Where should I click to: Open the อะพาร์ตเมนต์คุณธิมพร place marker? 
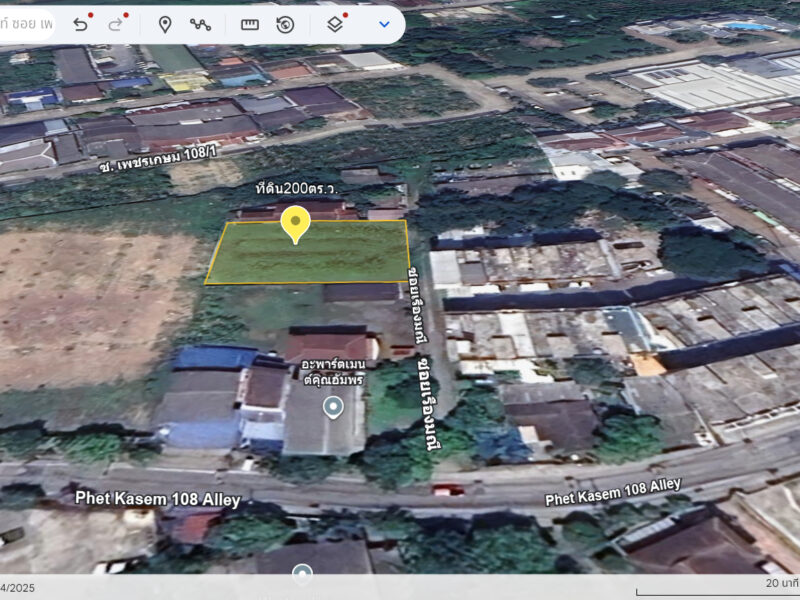pos(333,407)
